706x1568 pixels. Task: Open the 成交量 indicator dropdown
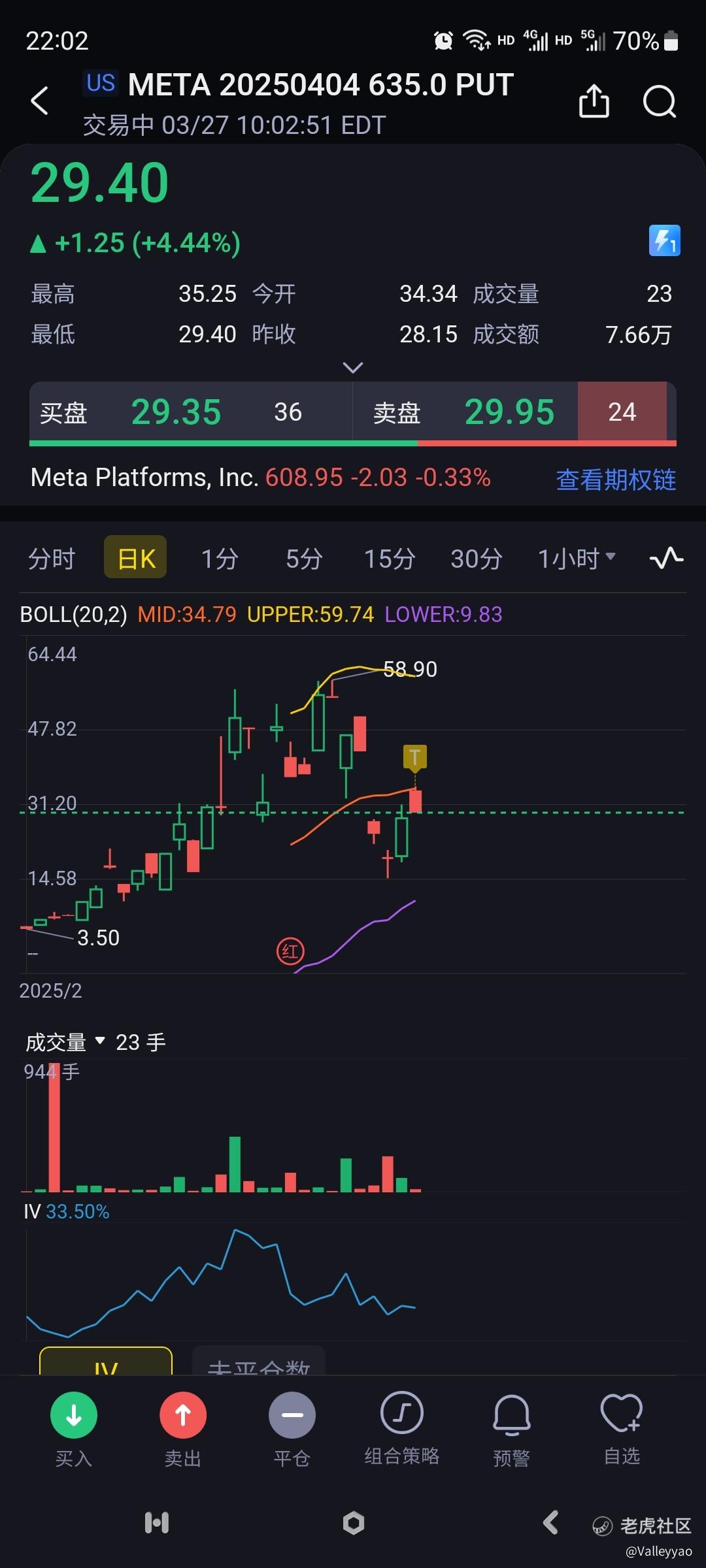point(65,1042)
